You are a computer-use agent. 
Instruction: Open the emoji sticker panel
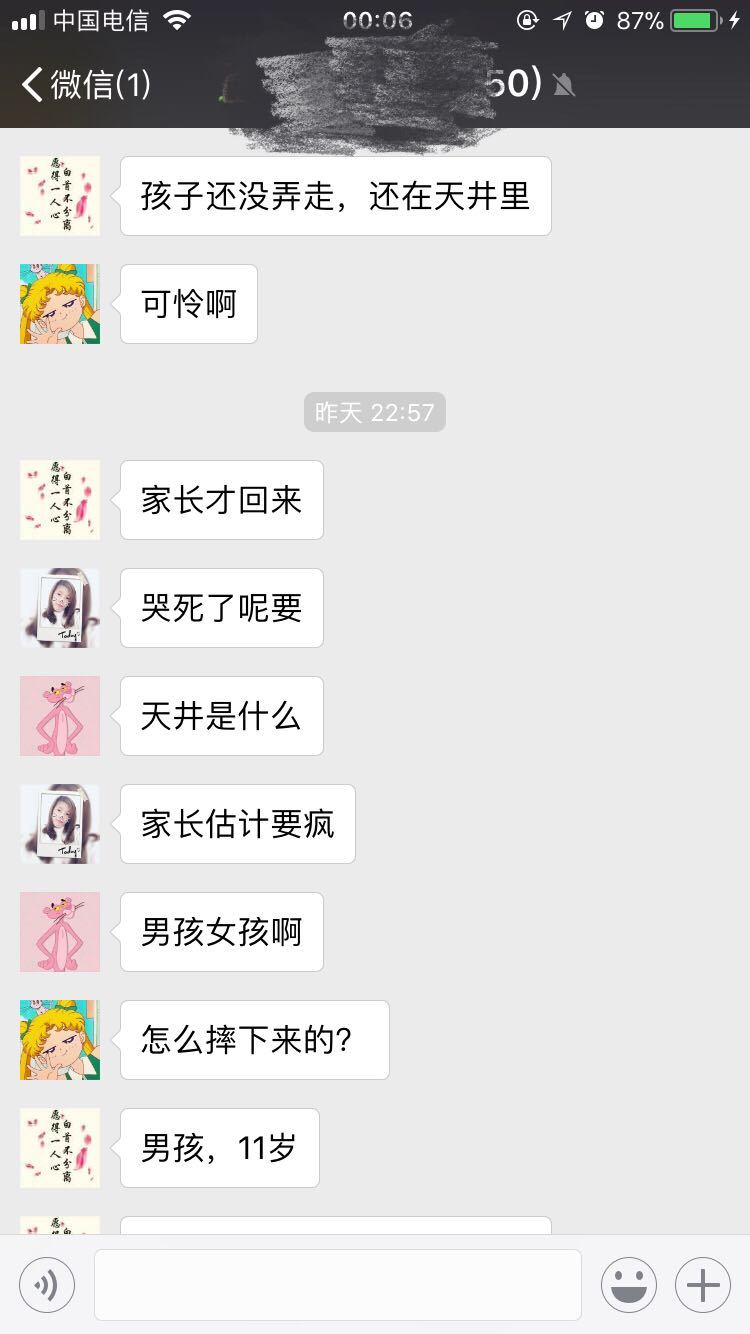pos(629,1285)
